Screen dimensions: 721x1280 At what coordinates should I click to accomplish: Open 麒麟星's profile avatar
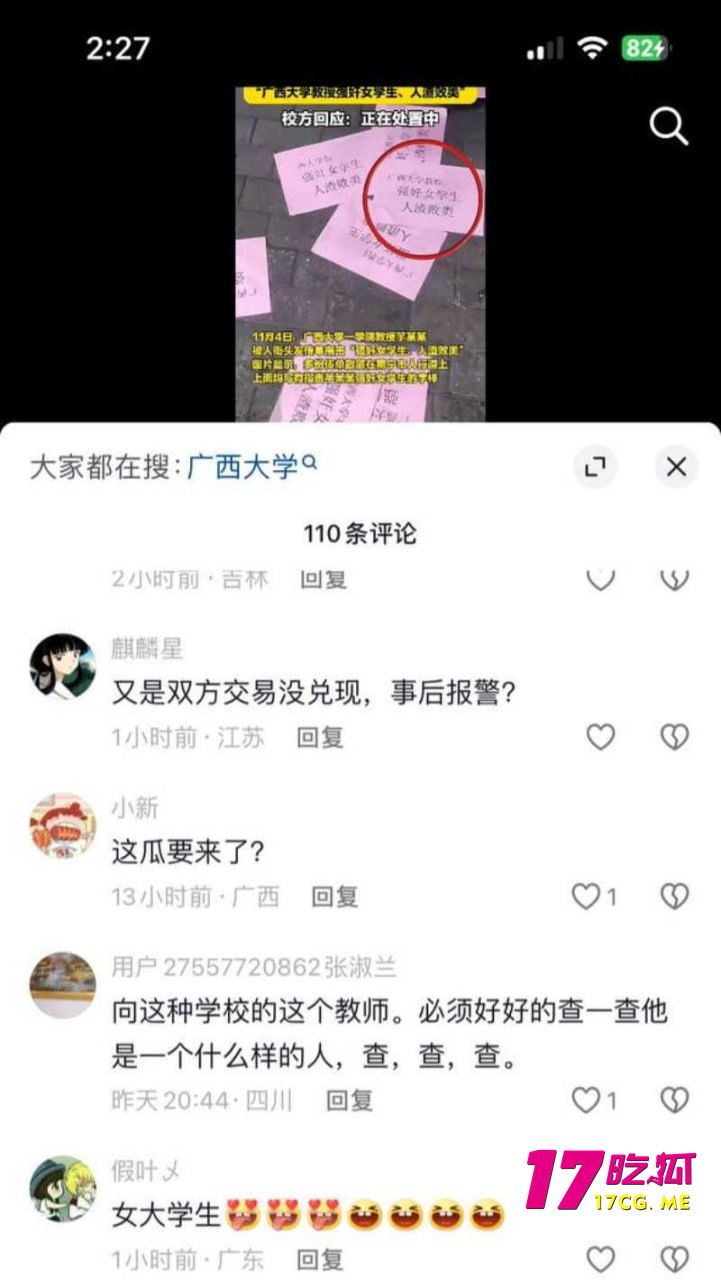click(x=63, y=667)
